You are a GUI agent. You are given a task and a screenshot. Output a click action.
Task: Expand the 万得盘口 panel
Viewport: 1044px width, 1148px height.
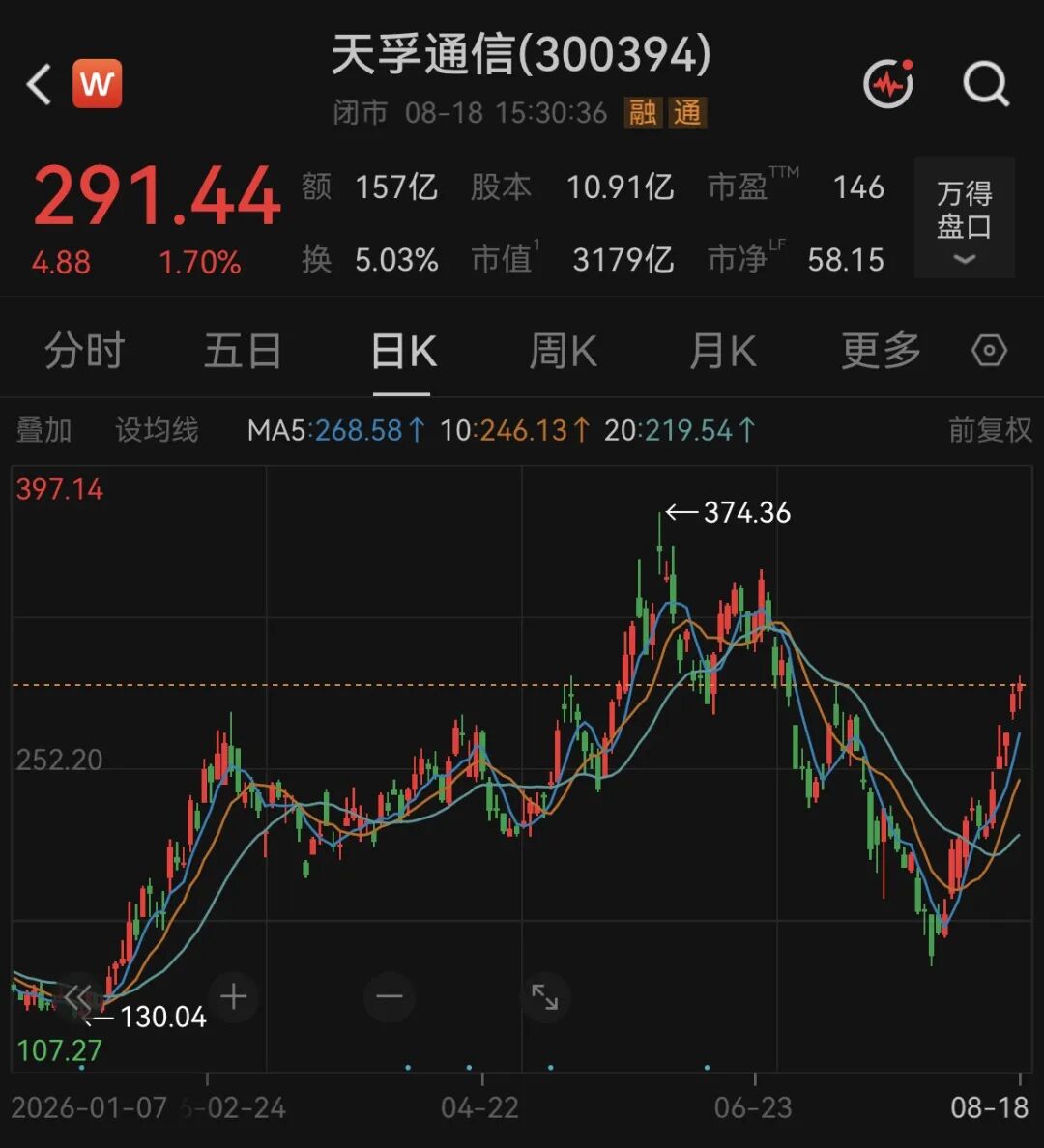click(964, 216)
